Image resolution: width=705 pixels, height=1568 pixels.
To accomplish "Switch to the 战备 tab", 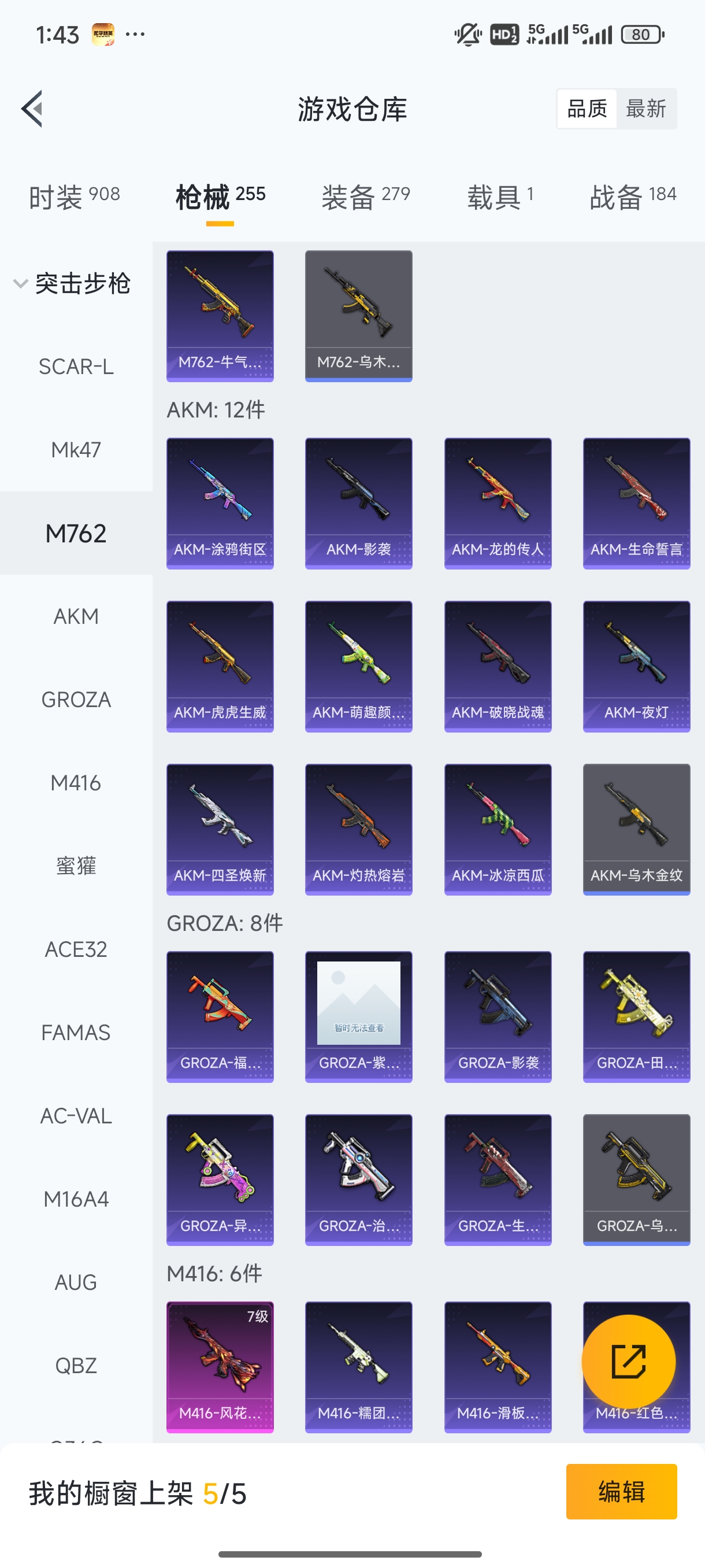I will pyautogui.click(x=633, y=197).
